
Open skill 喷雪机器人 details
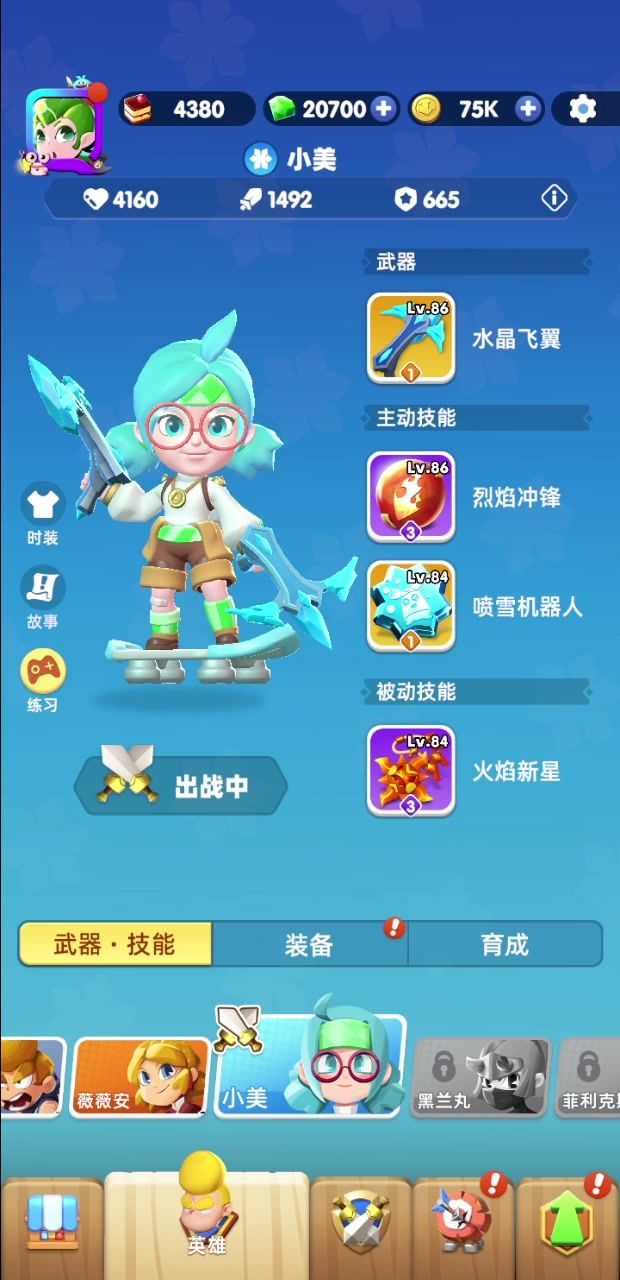tap(411, 606)
